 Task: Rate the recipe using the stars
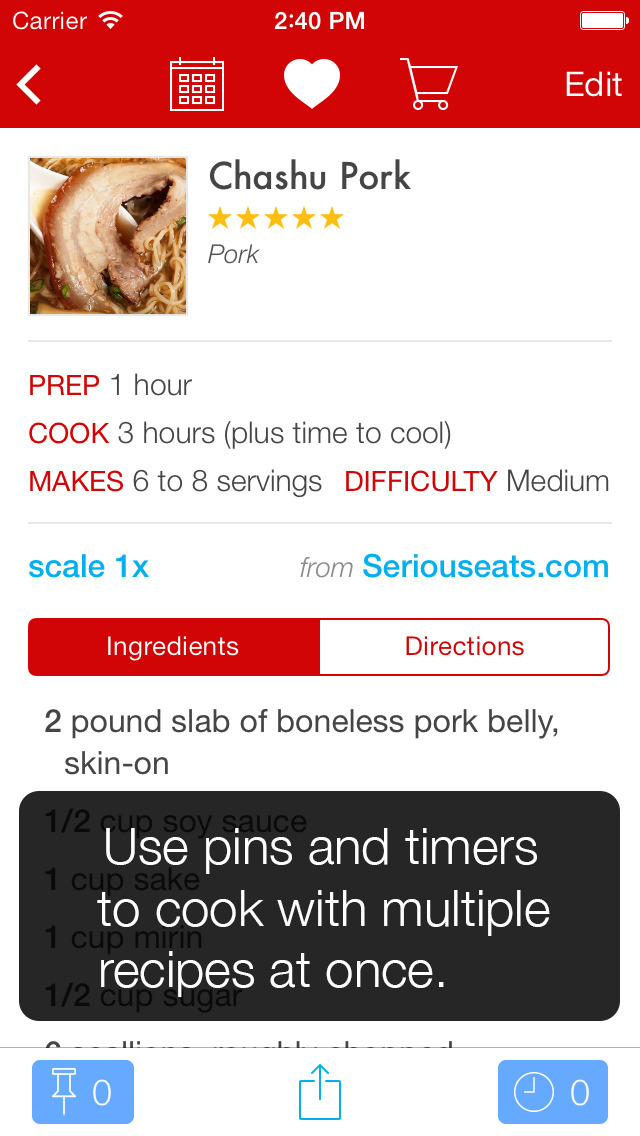coord(275,218)
